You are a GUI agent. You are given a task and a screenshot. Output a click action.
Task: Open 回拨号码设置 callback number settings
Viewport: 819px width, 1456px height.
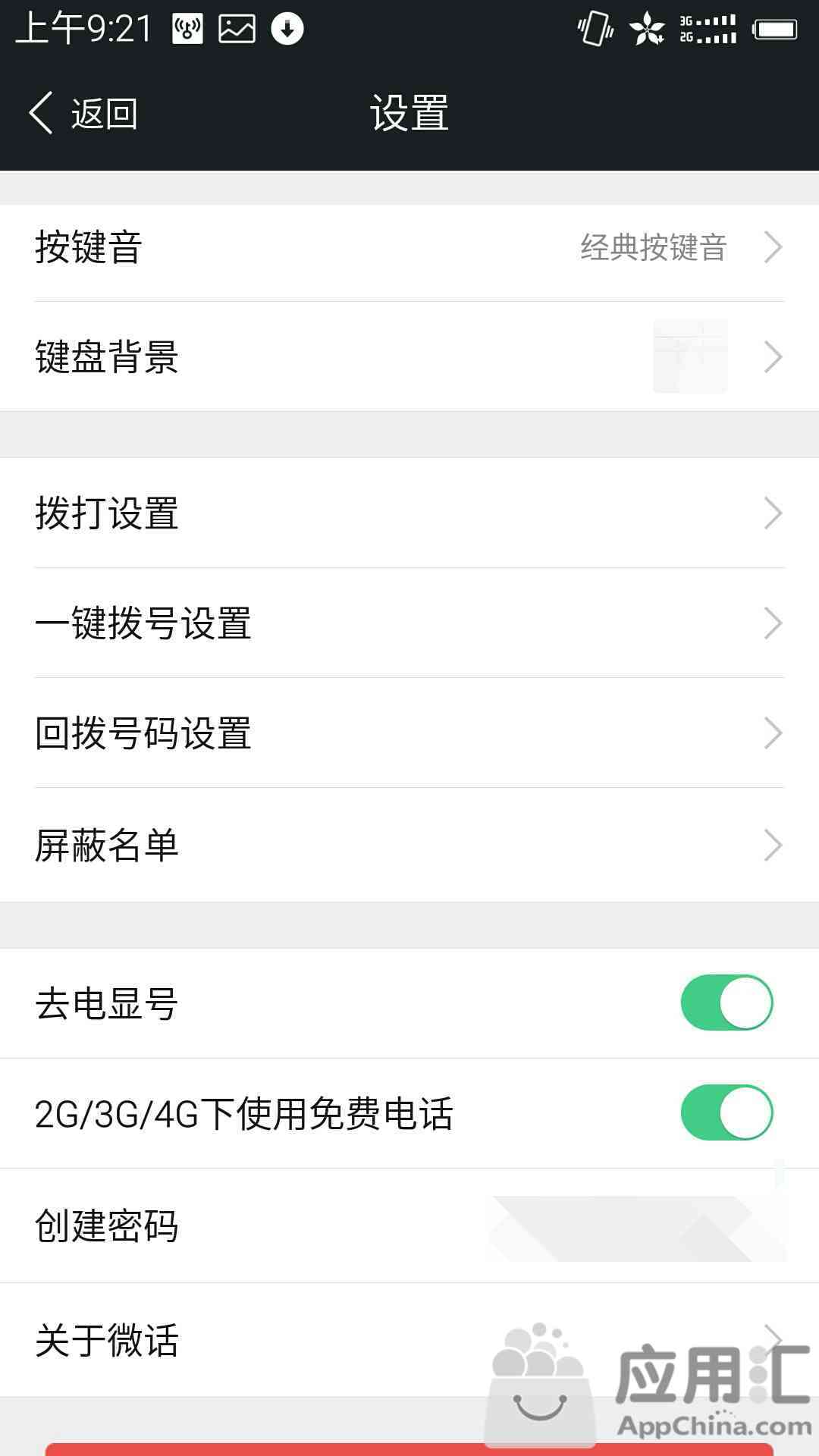coord(409,733)
